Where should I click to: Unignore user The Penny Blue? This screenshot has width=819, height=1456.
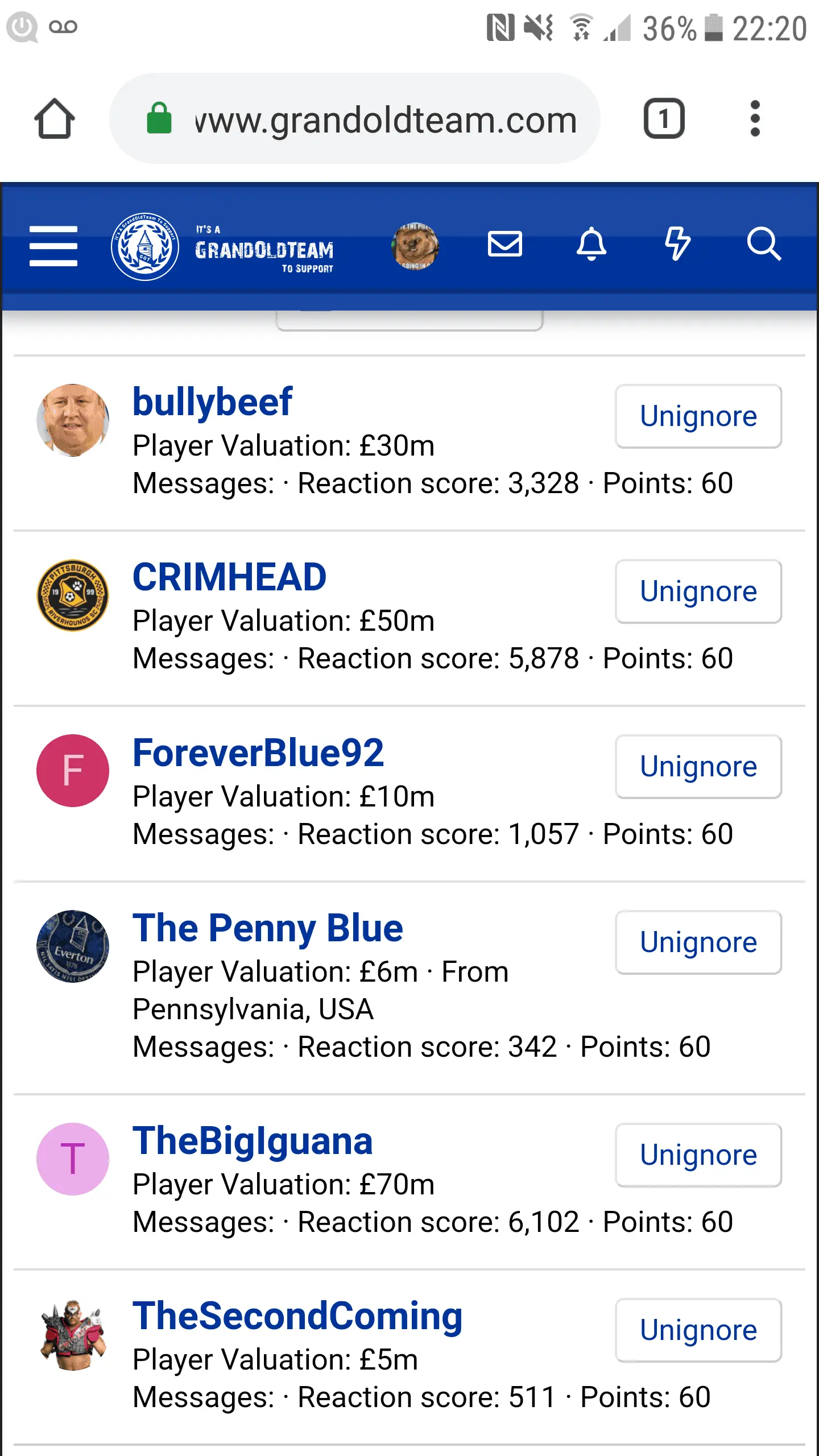(698, 942)
